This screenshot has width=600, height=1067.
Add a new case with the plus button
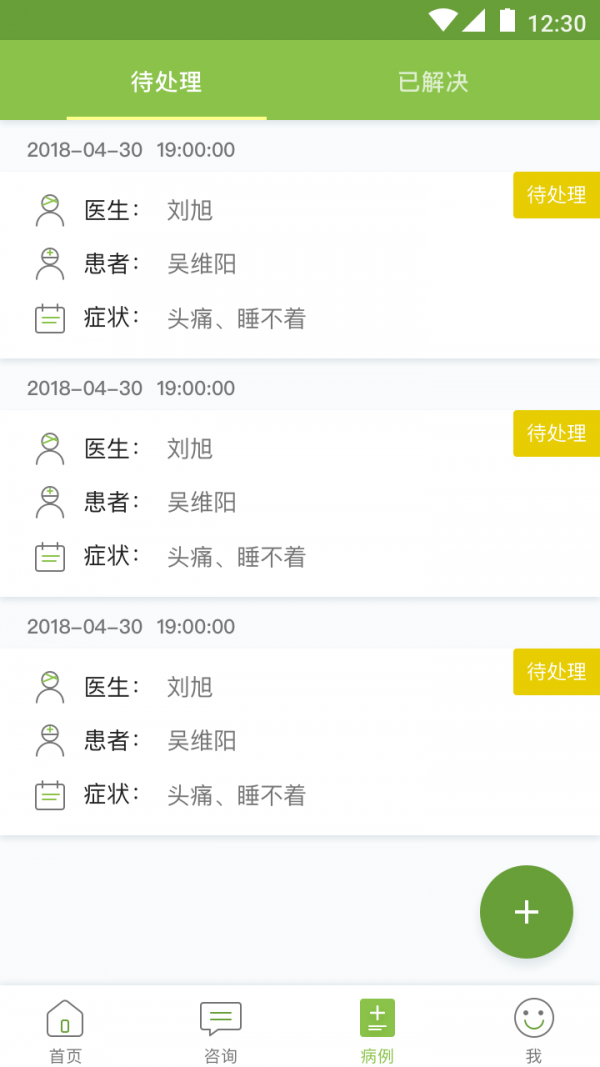(527, 912)
